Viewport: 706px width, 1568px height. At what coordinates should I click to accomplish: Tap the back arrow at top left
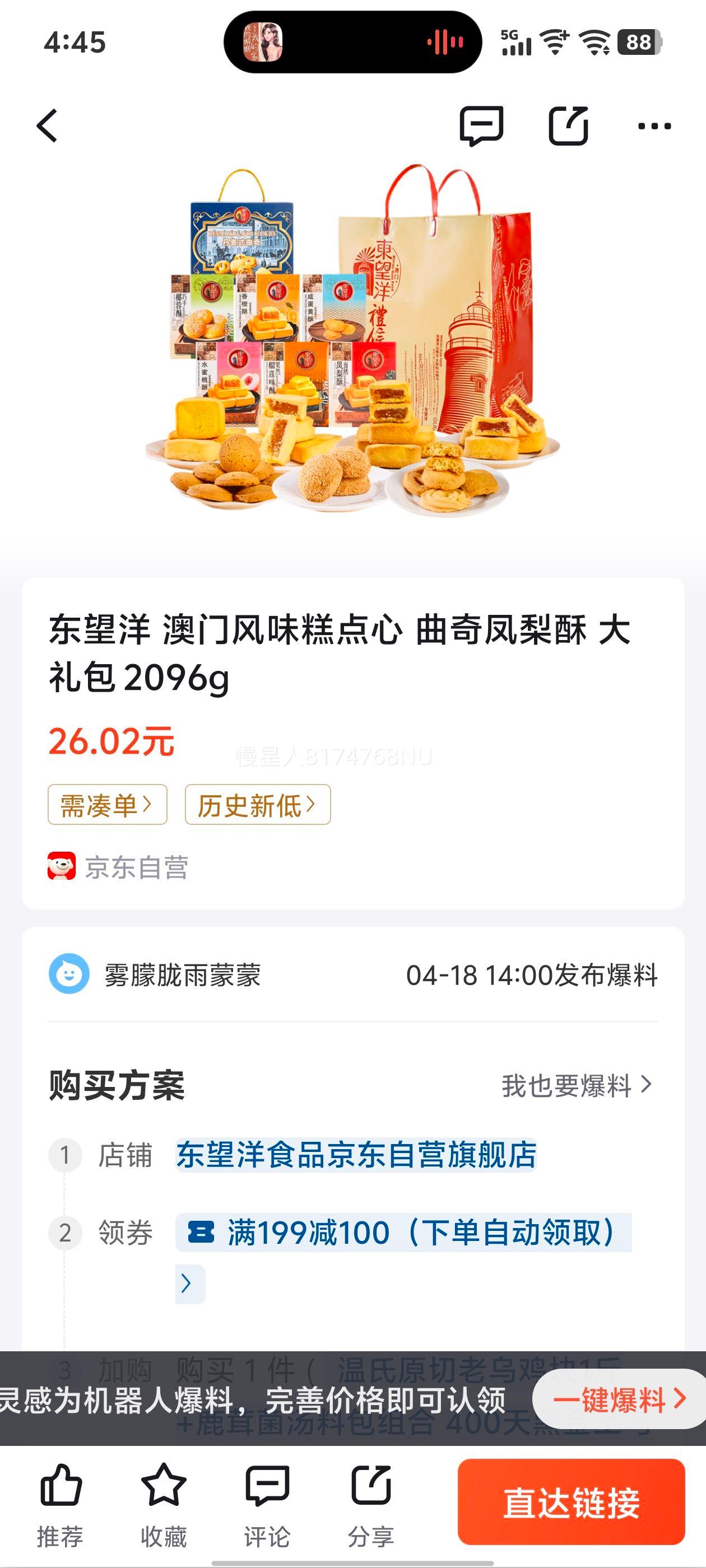point(47,125)
